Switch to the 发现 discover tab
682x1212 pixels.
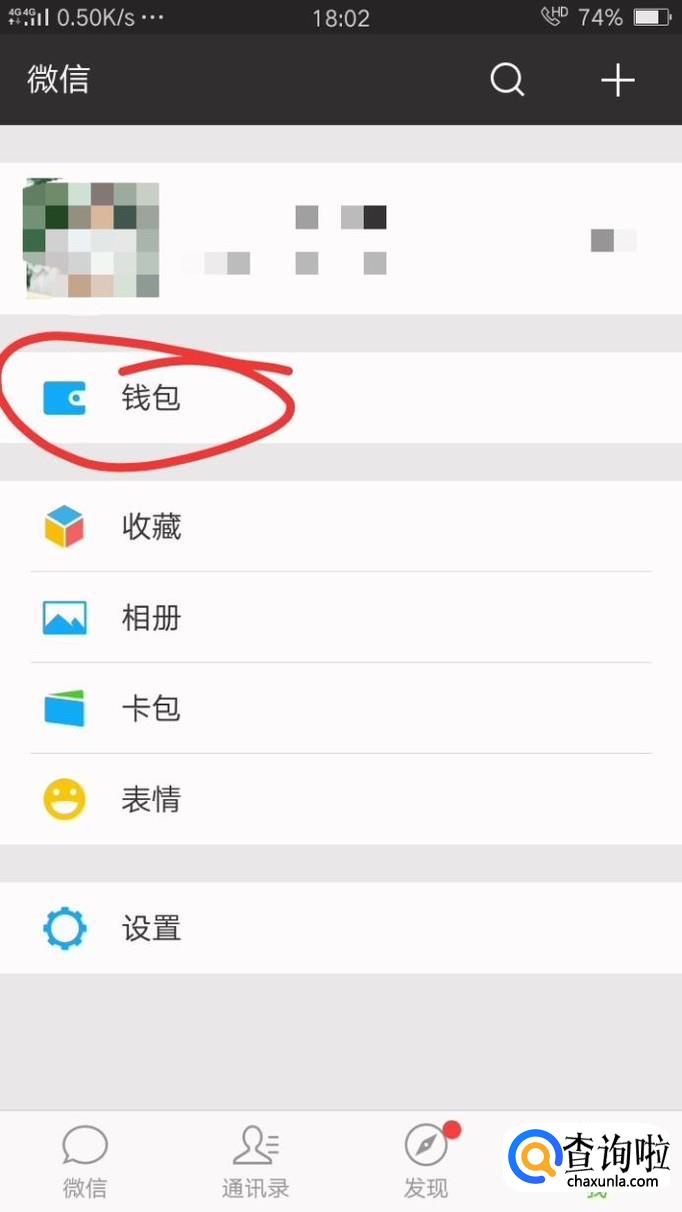pyautogui.click(x=426, y=1162)
